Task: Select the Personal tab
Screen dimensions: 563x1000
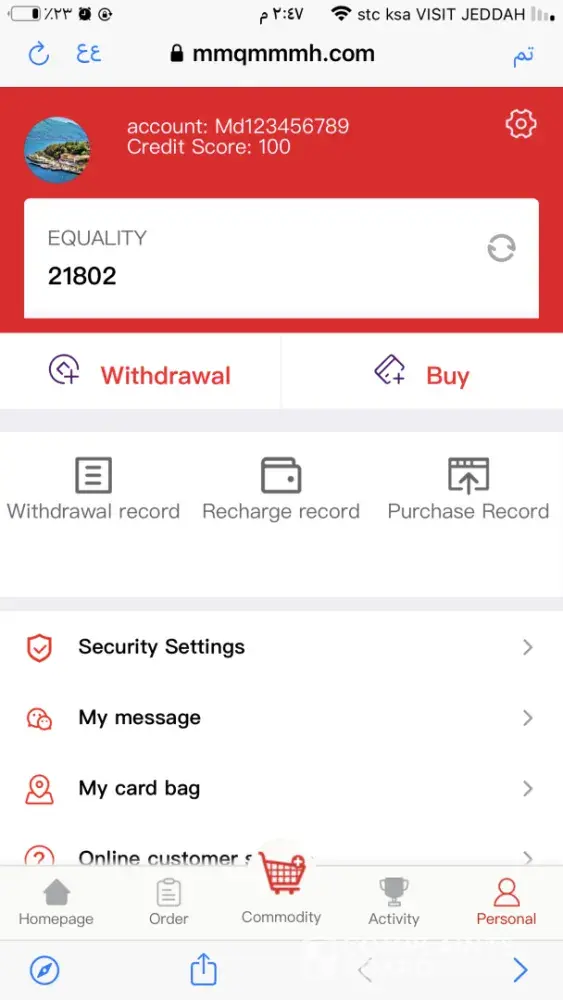Action: (506, 902)
